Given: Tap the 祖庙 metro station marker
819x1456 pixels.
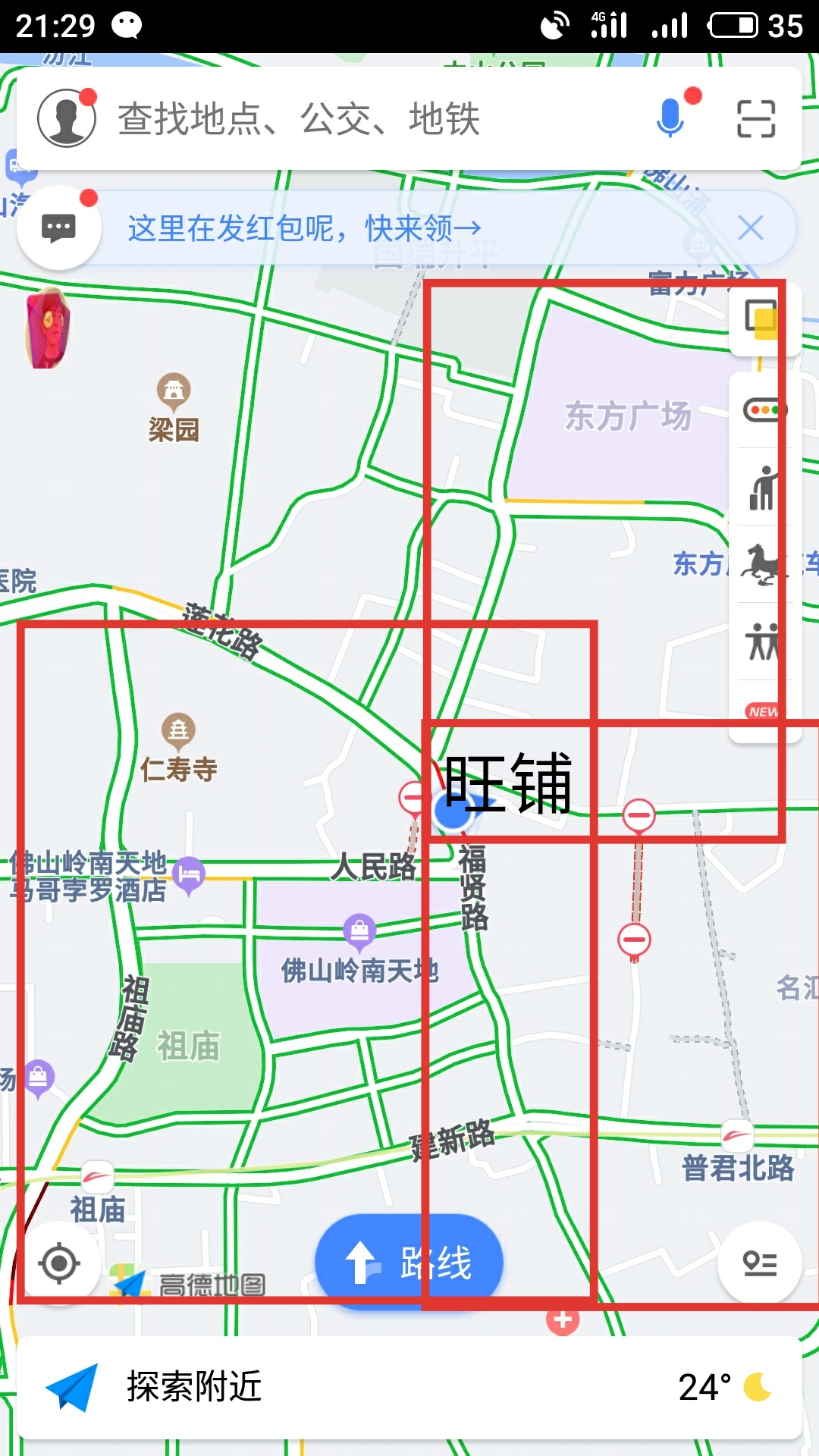Looking at the screenshot, I should [x=97, y=1178].
